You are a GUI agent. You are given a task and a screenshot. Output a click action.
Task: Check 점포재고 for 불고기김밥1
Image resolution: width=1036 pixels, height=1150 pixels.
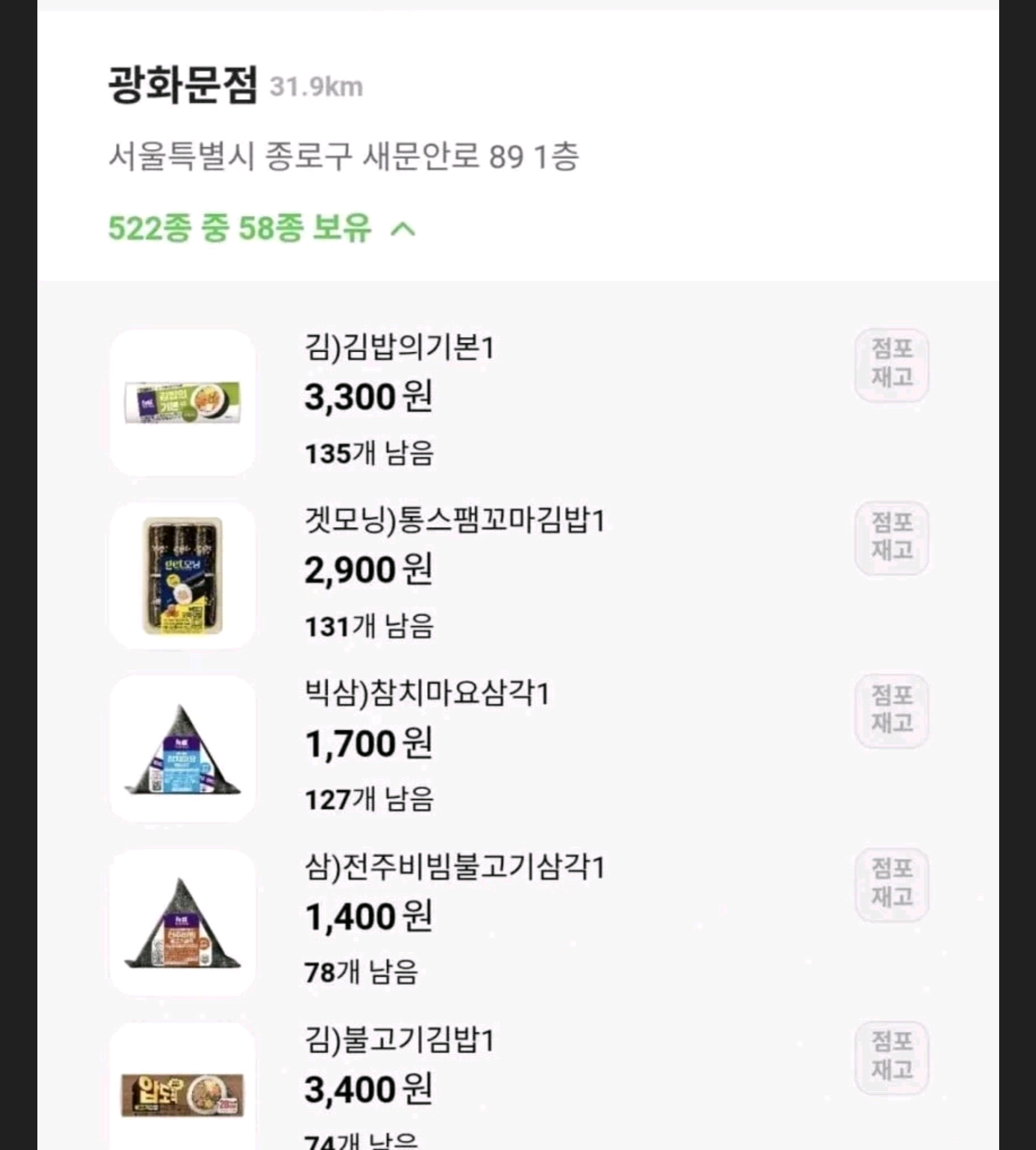891,1057
